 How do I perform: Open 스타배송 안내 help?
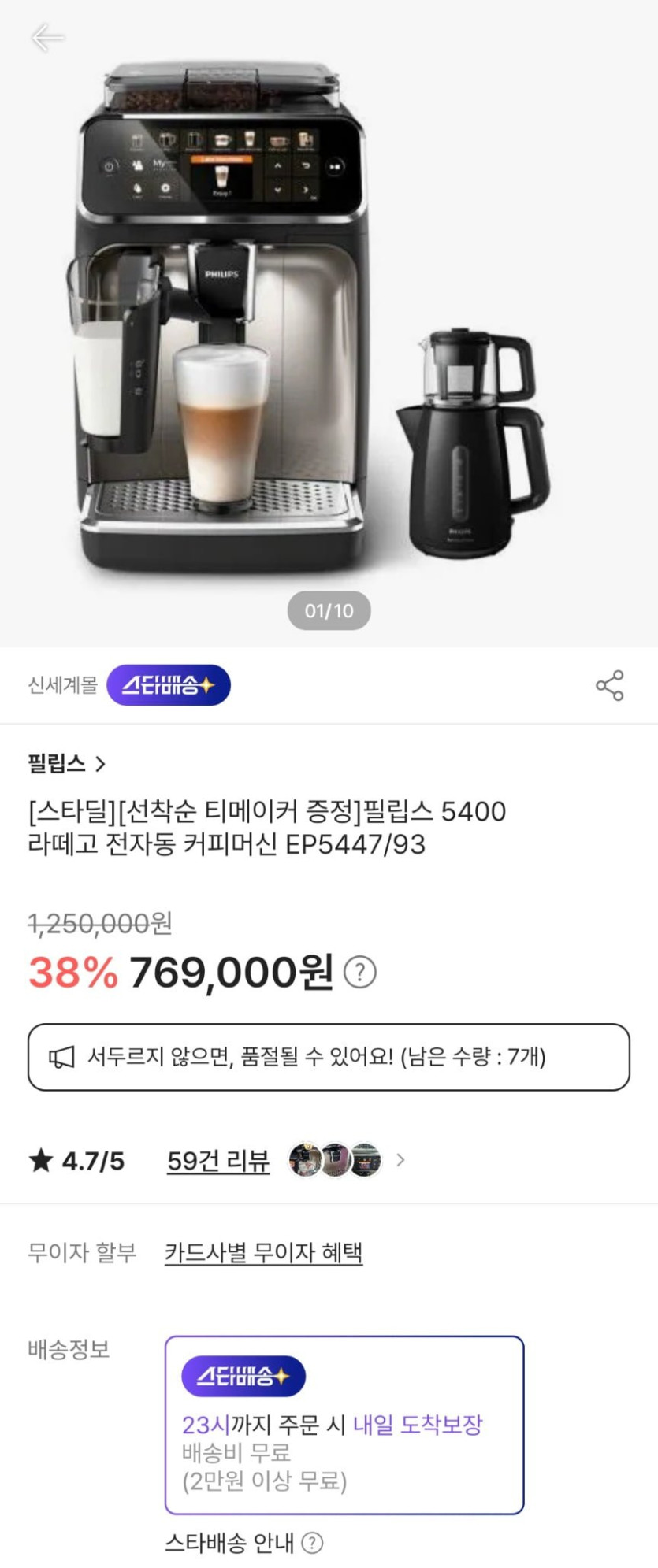click(313, 1543)
